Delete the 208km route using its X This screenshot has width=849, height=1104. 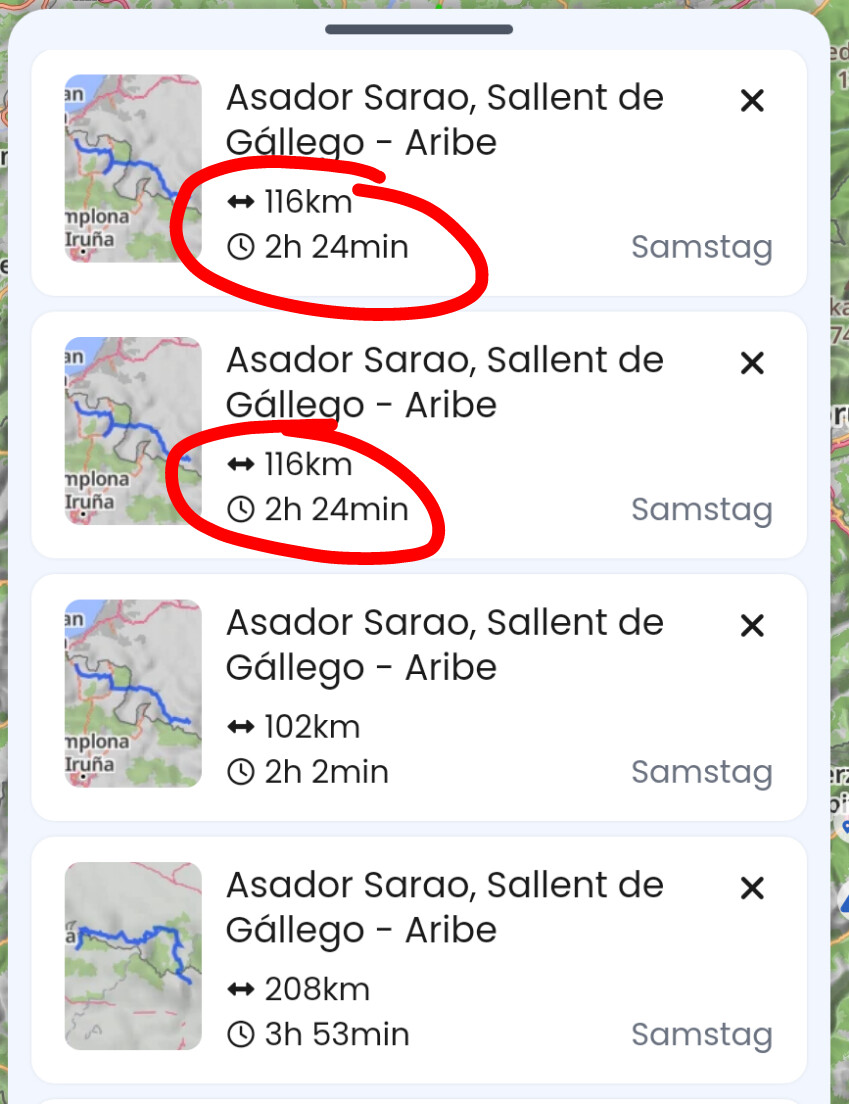[751, 888]
